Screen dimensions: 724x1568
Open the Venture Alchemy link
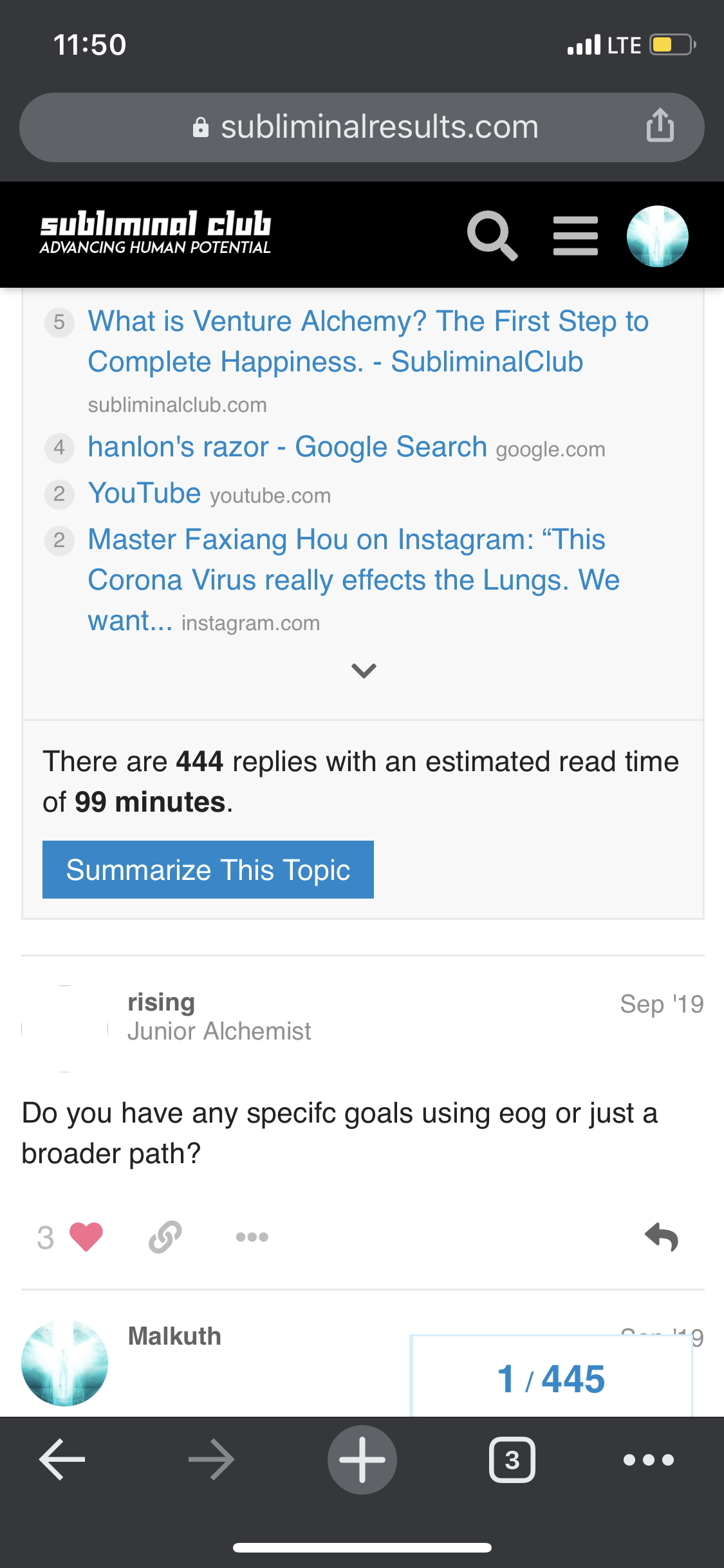coord(368,342)
